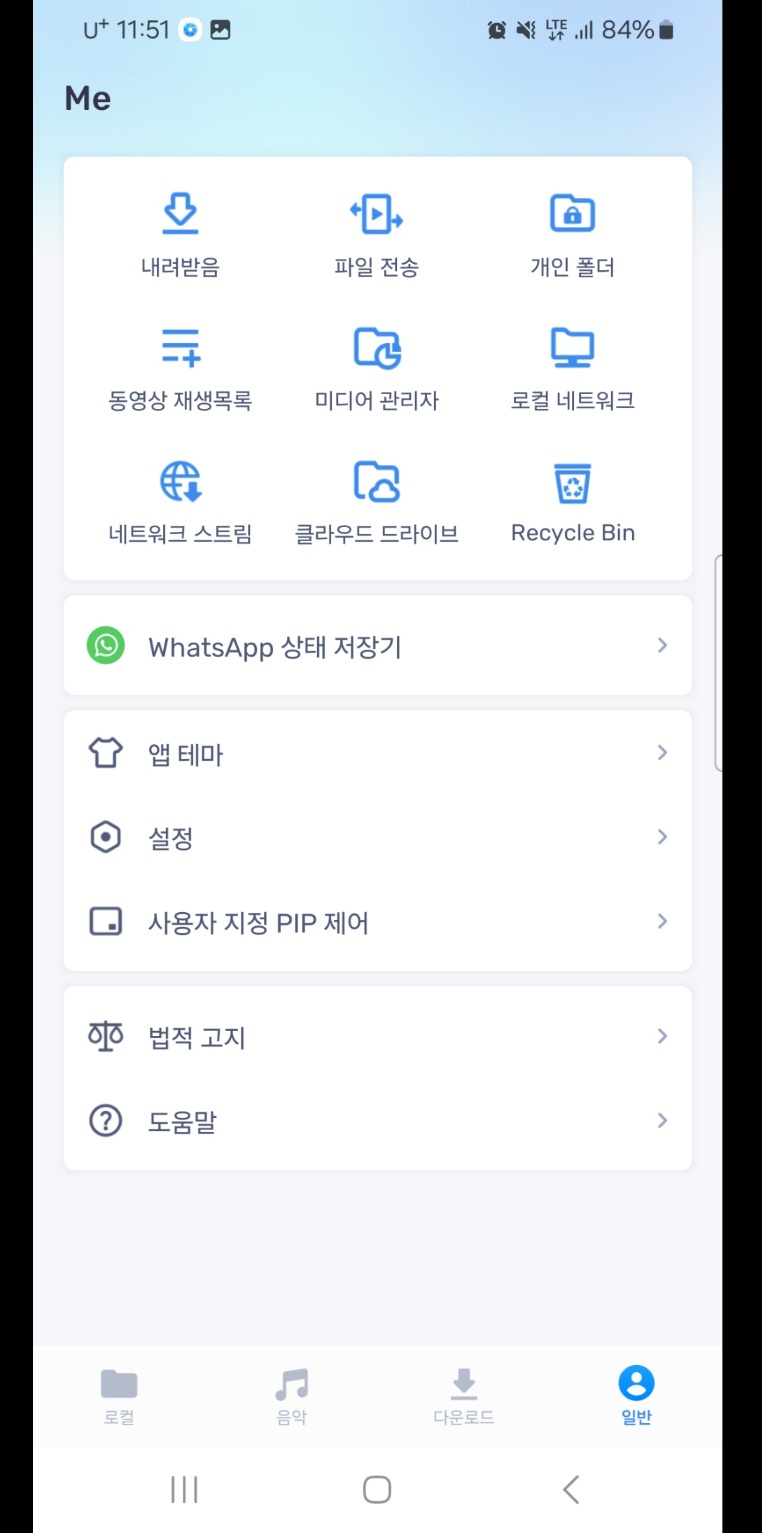Open the 네트워크 스트림 network stream tool
The height and width of the screenshot is (1533, 762).
[178, 497]
